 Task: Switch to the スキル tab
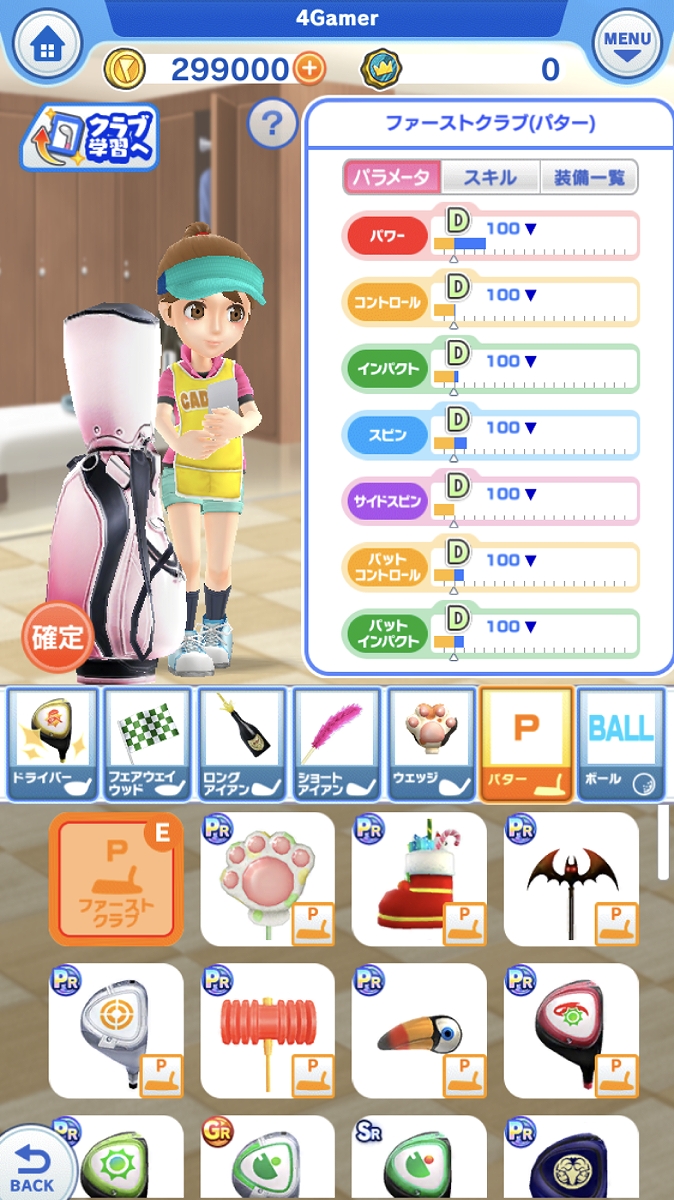[x=490, y=178]
